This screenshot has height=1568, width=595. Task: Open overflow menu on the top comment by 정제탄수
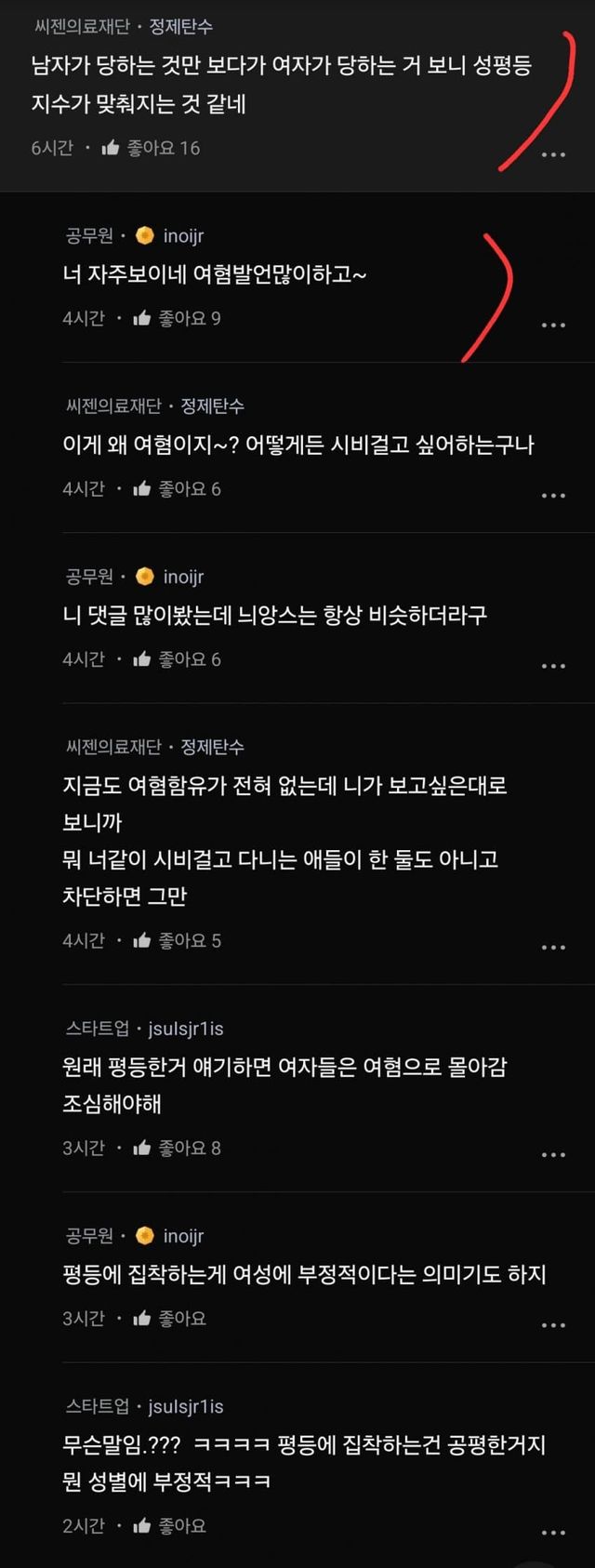coord(553,154)
